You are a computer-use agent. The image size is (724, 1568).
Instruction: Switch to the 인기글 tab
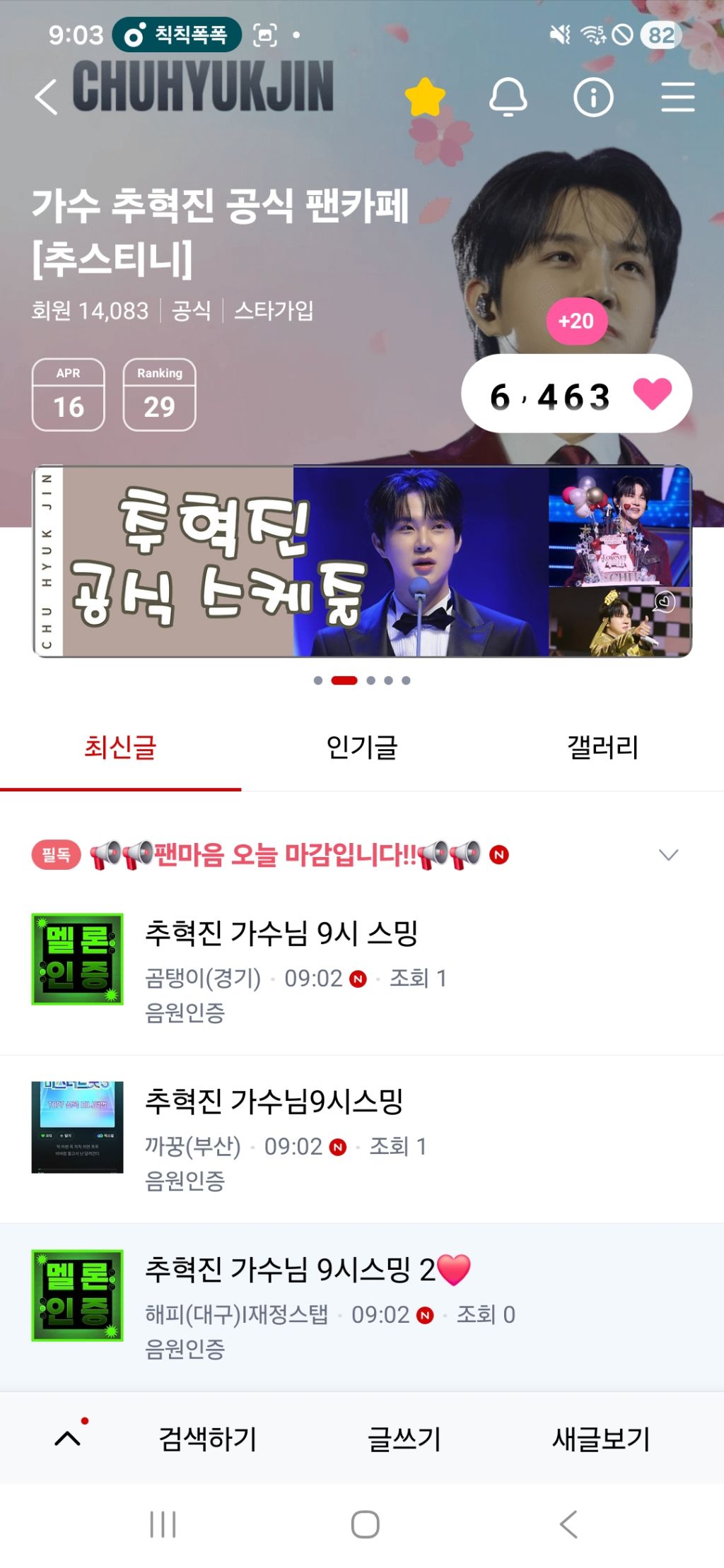click(362, 747)
